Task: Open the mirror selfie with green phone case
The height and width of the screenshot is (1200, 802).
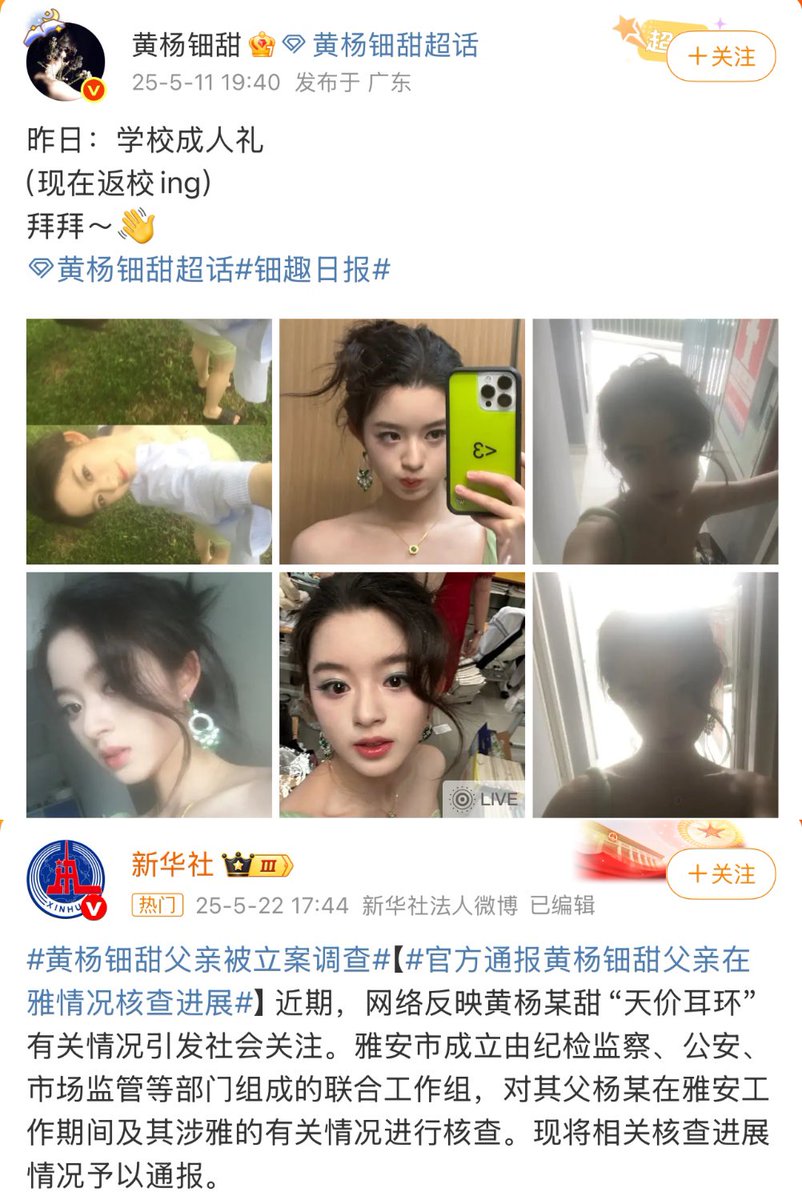Action: click(401, 441)
